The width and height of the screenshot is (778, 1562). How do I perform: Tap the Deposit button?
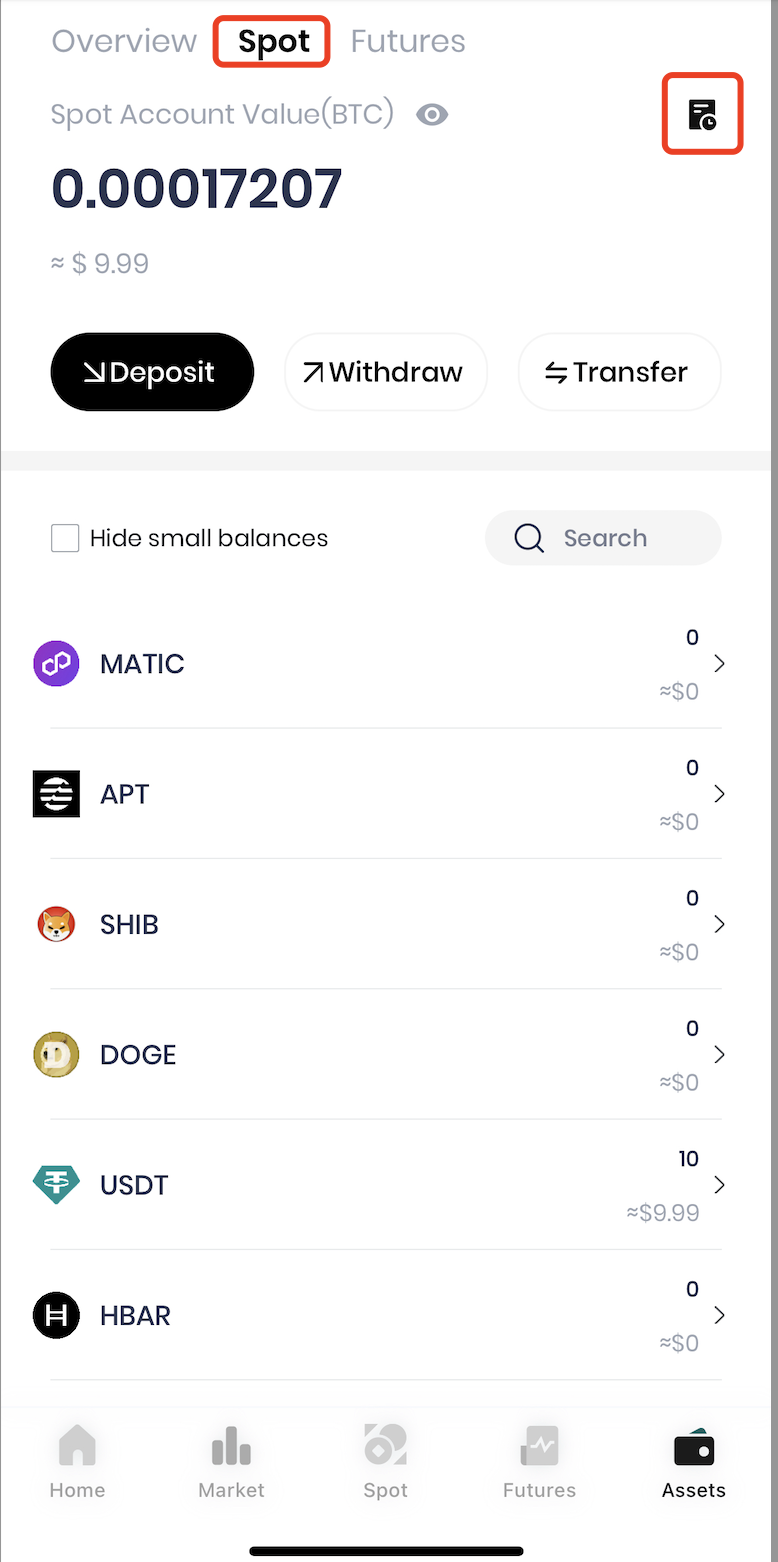[152, 372]
